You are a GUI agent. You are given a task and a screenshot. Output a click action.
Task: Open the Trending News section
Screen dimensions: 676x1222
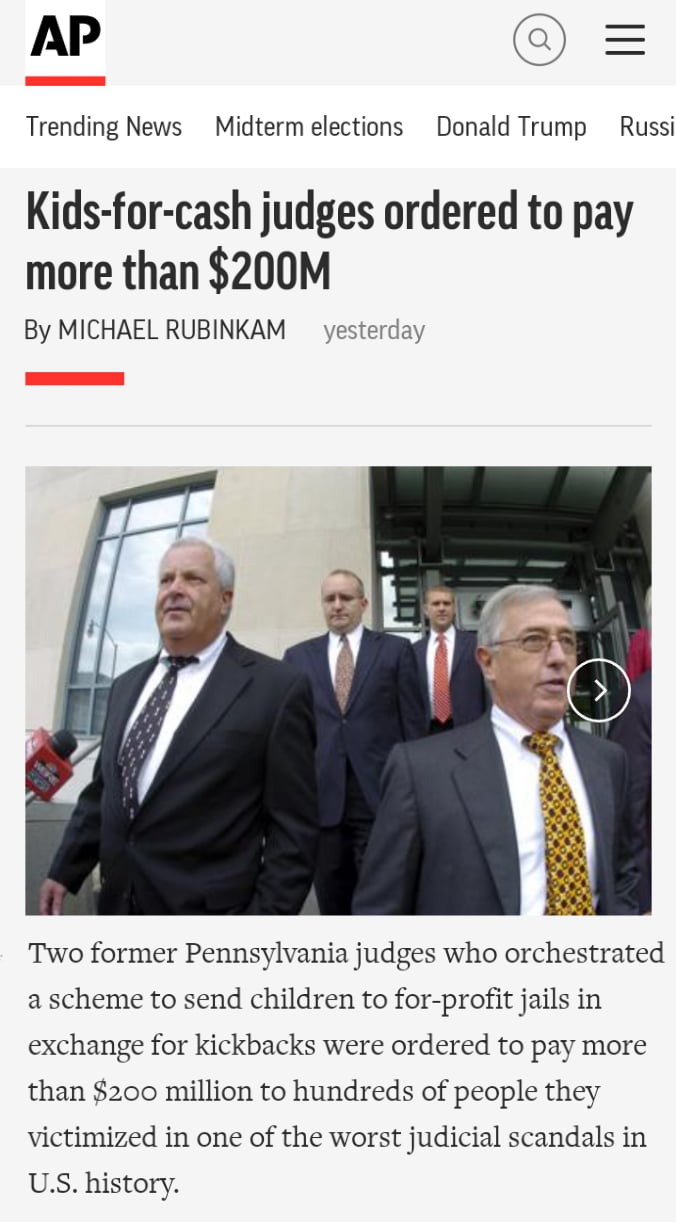point(104,127)
